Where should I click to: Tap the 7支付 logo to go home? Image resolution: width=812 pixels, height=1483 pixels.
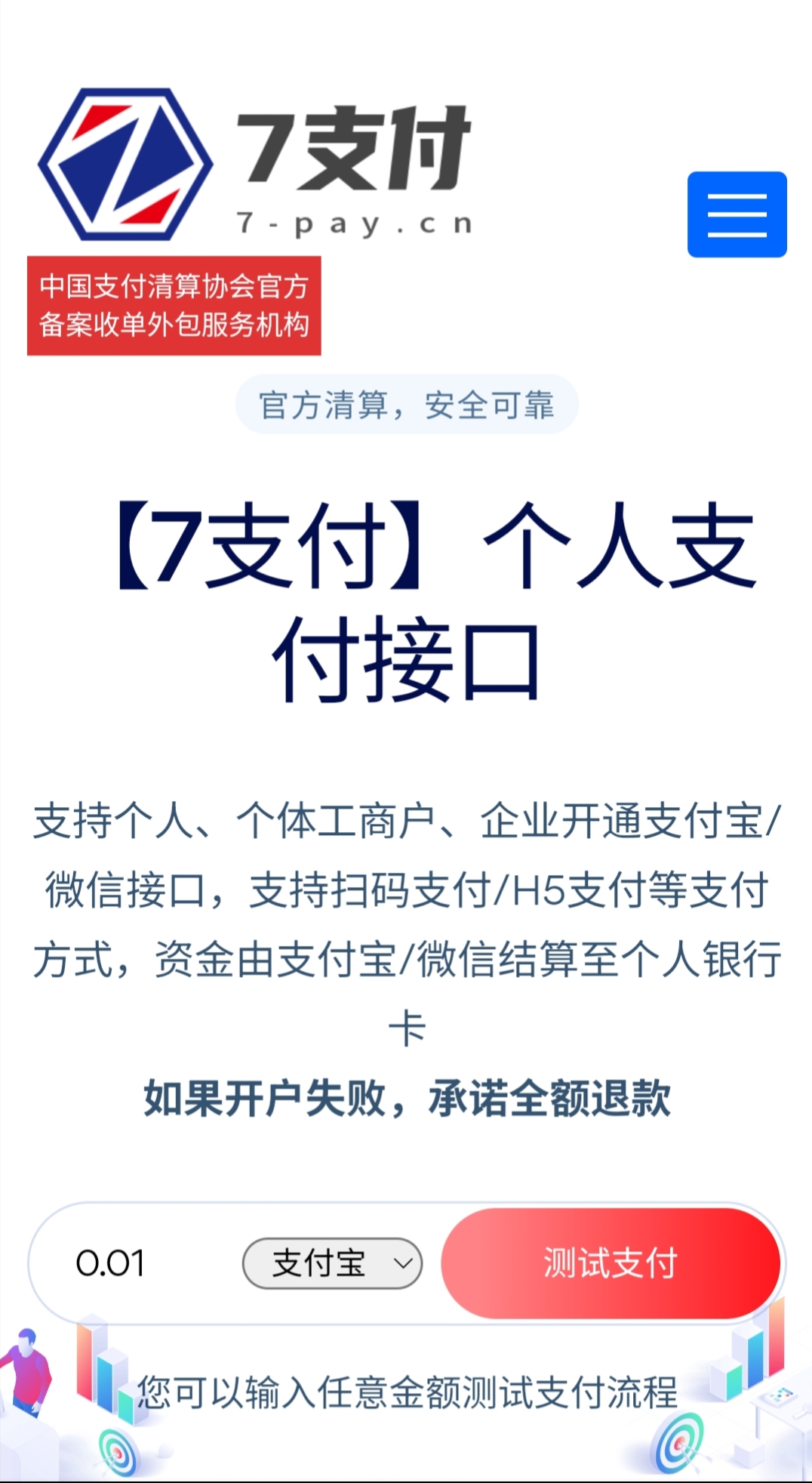[255, 165]
